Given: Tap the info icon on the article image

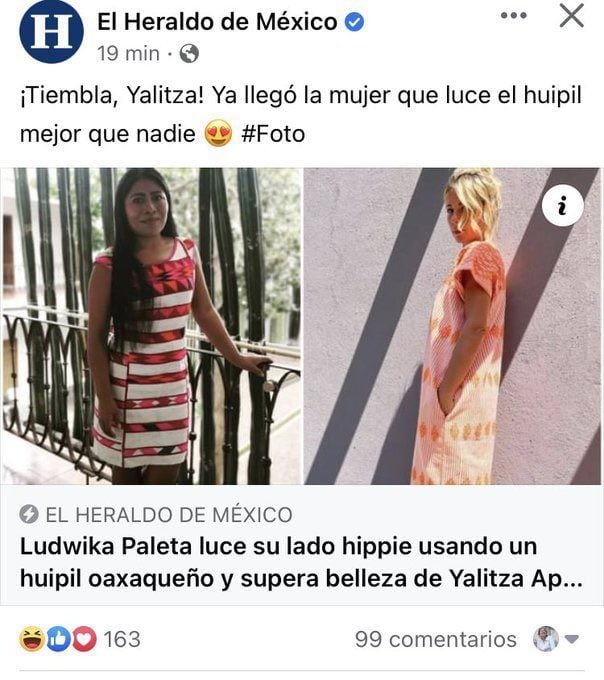Looking at the screenshot, I should (x=562, y=207).
